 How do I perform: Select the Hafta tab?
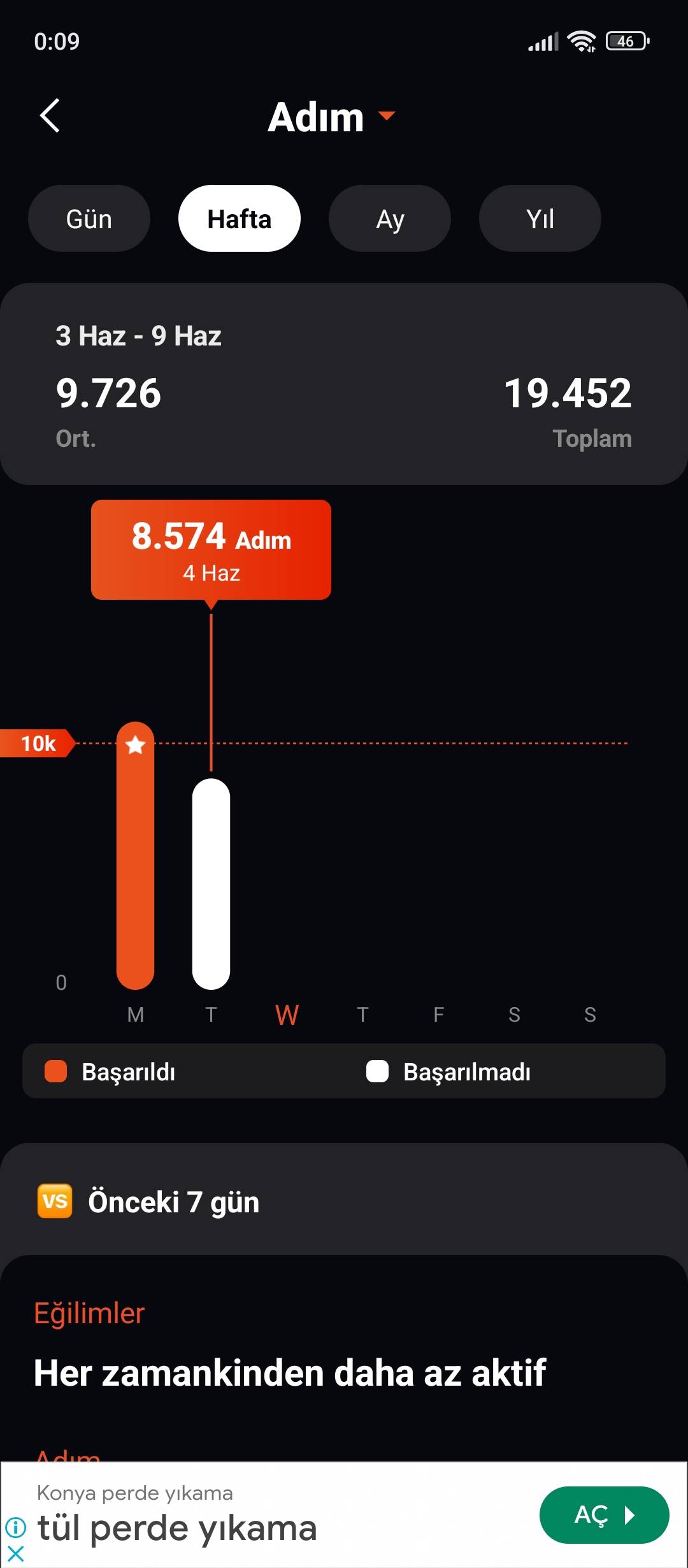point(240,219)
